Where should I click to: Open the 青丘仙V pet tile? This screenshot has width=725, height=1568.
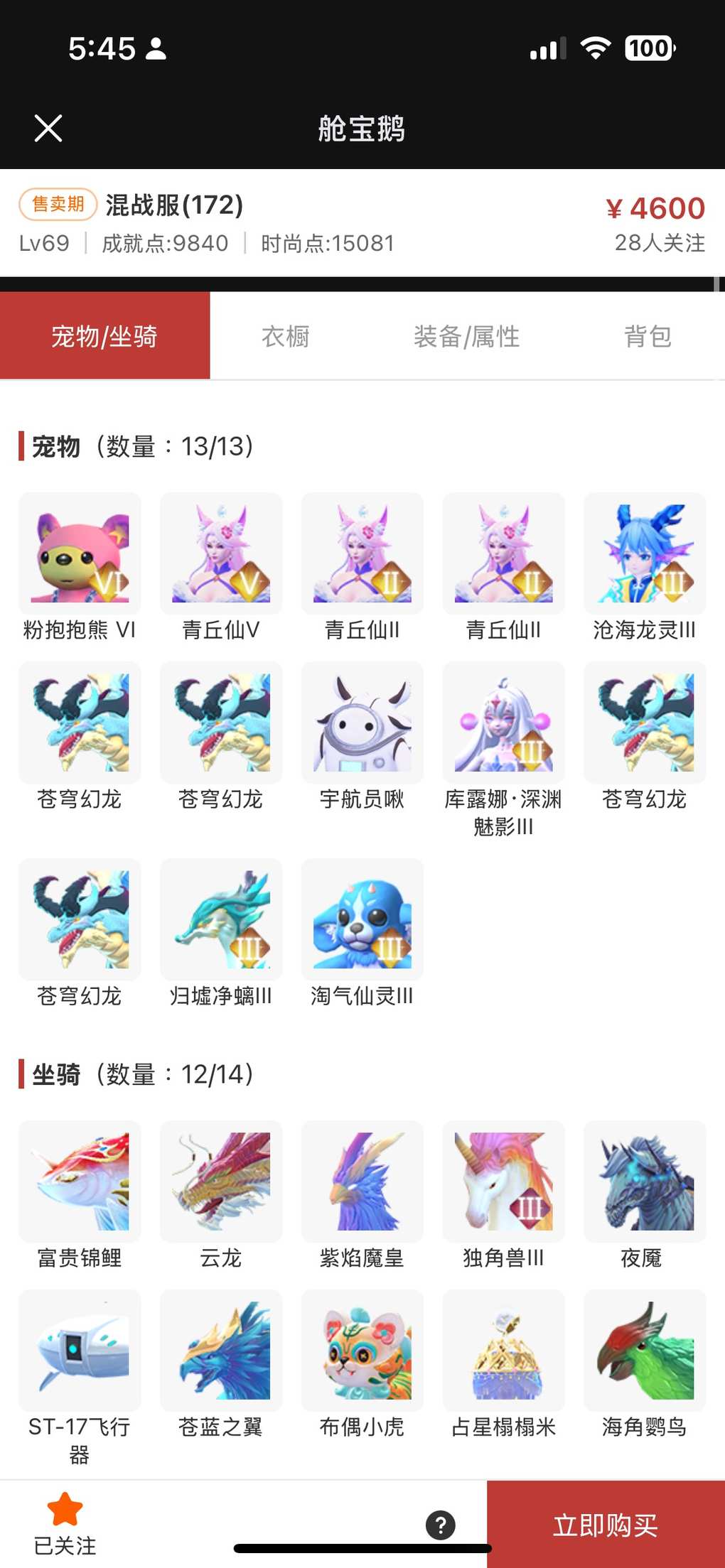pos(221,554)
